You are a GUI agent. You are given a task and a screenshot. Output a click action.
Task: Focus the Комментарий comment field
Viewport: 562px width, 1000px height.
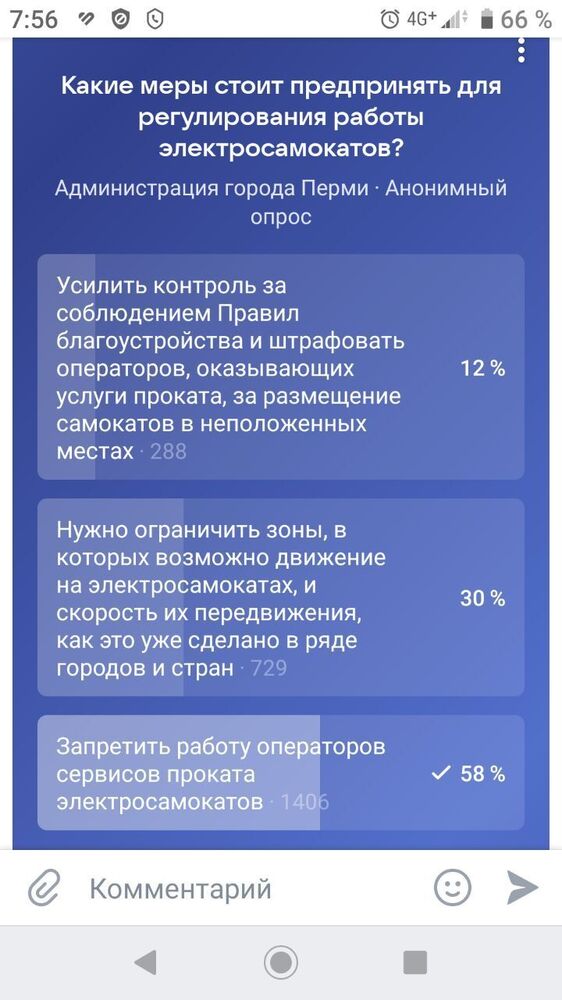[249, 888]
